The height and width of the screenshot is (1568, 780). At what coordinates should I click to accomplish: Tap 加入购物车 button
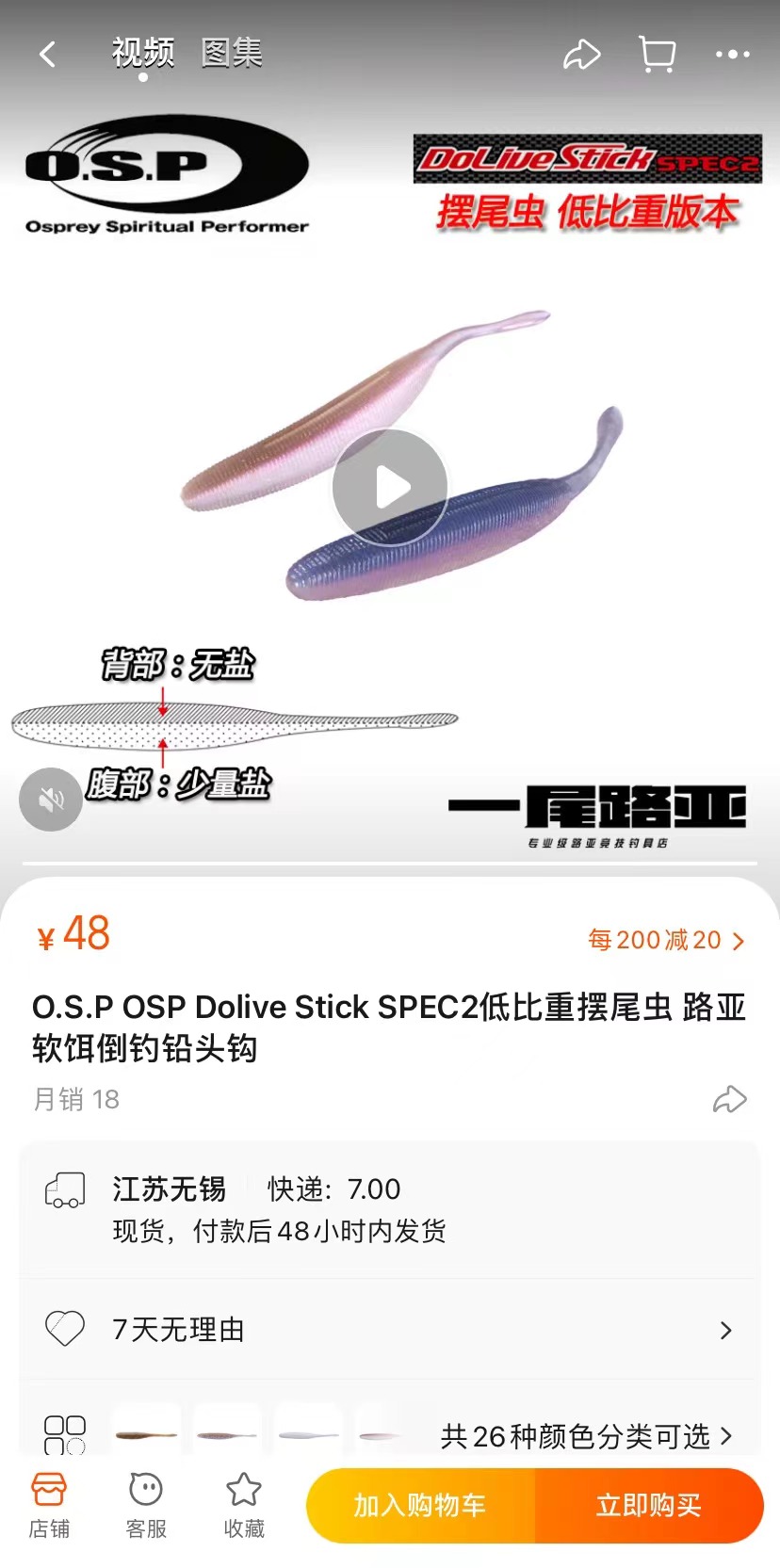[420, 1506]
